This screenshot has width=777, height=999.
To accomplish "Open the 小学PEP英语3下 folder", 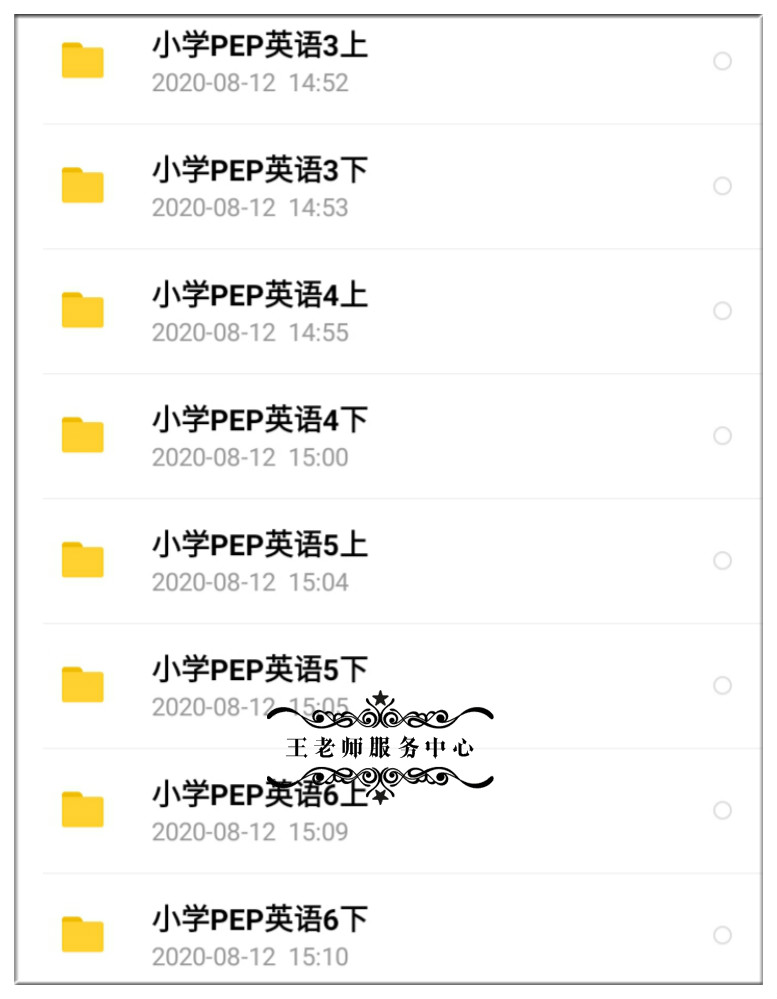I will [x=259, y=171].
